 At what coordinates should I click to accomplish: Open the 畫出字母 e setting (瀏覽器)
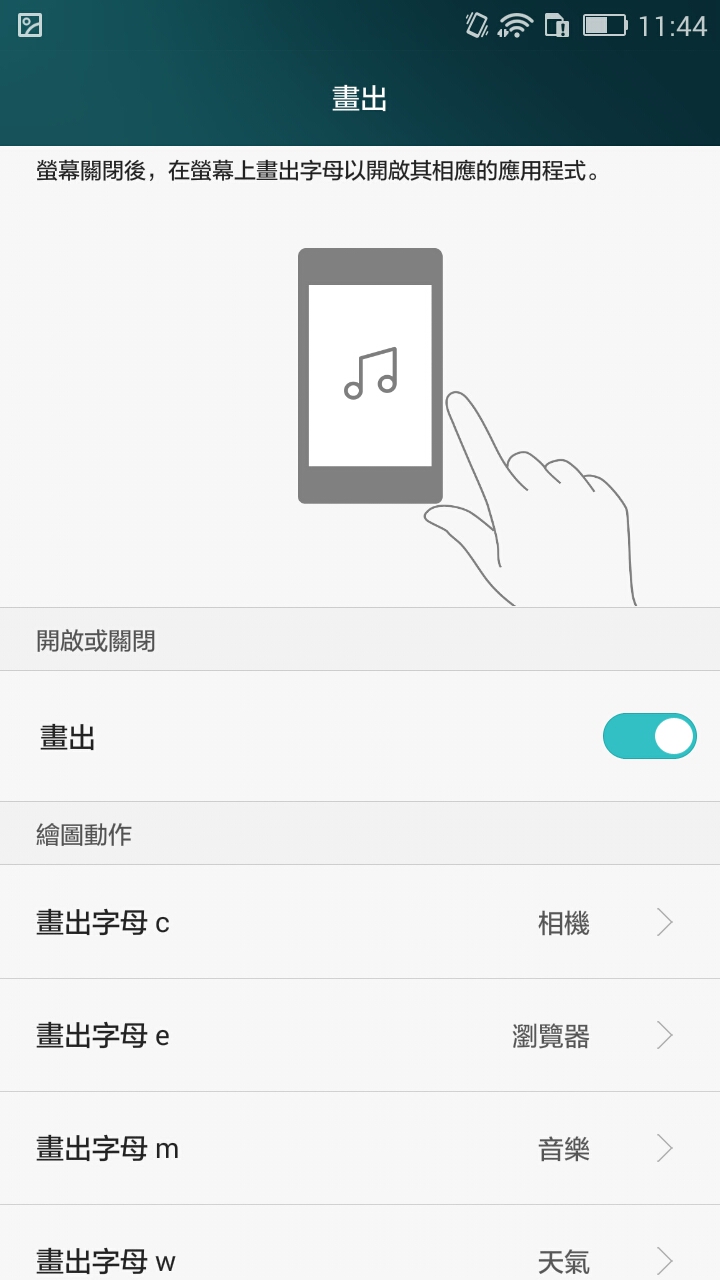(x=360, y=1036)
